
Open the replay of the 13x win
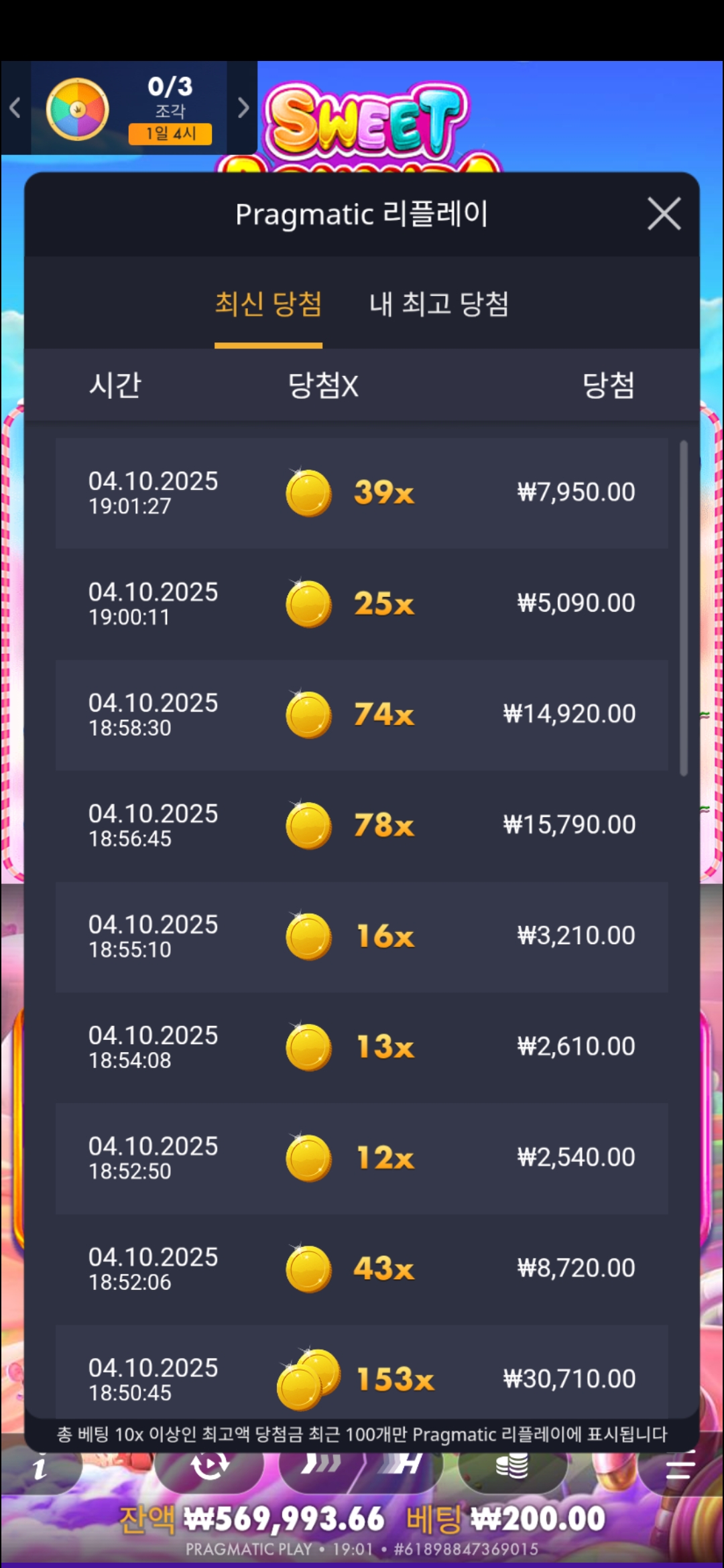coord(361,1047)
